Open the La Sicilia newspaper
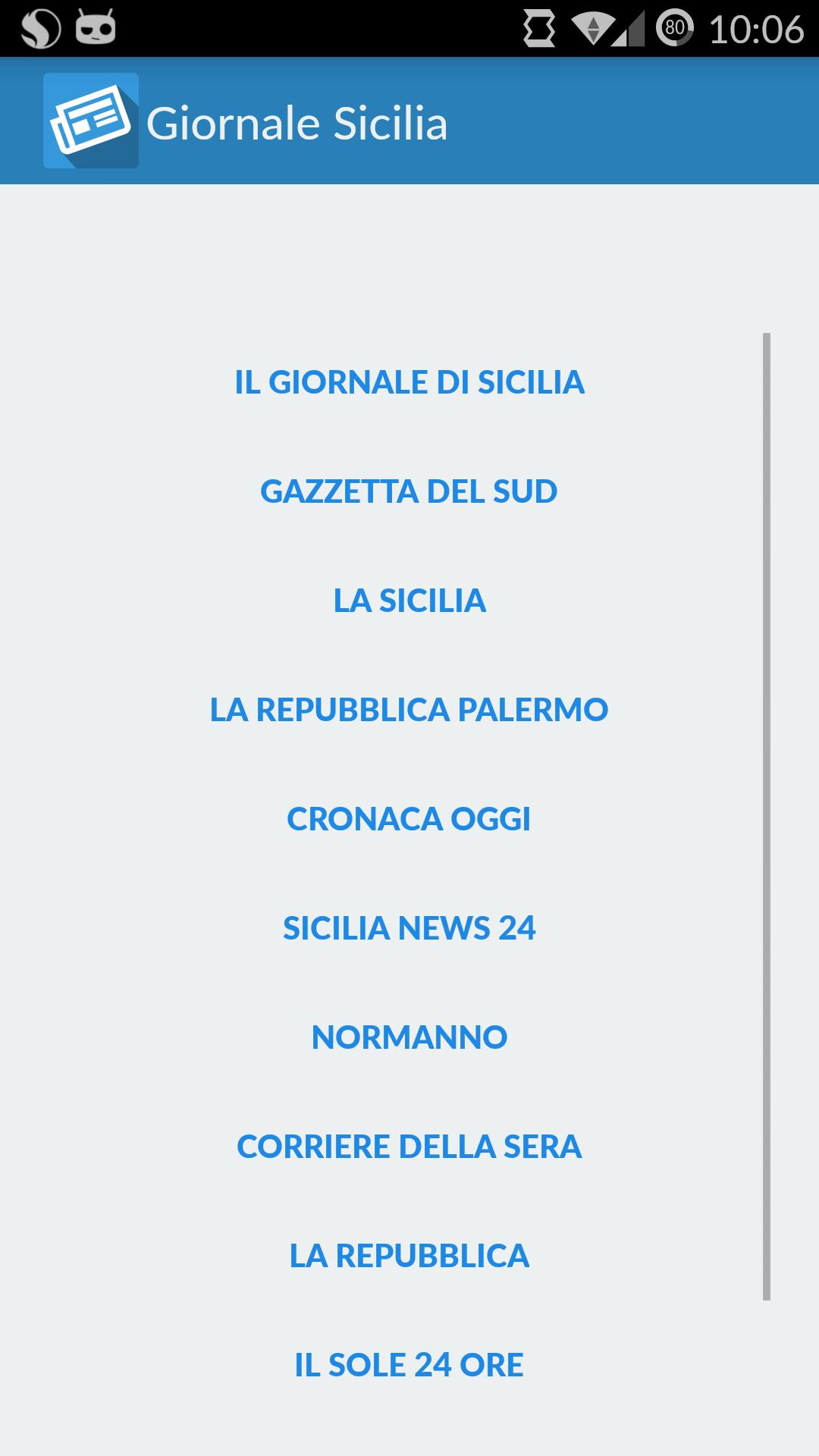This screenshot has width=819, height=1456. tap(409, 601)
